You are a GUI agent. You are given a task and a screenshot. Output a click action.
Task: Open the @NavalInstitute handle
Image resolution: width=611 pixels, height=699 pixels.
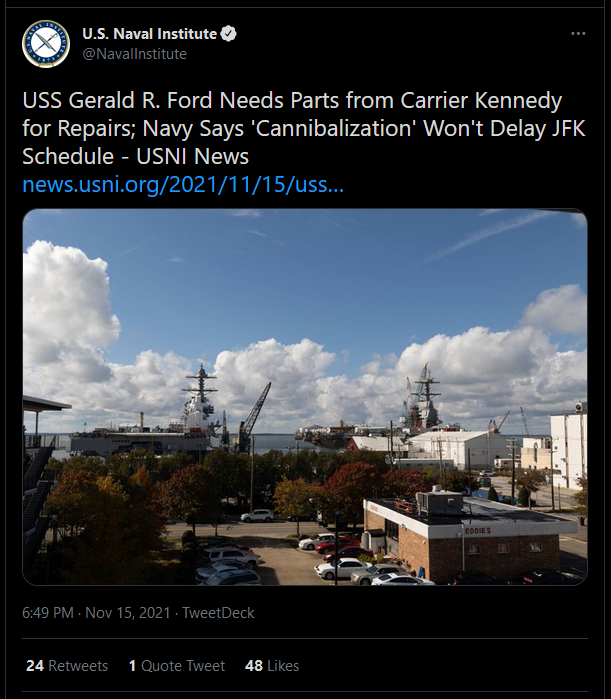coord(134,54)
